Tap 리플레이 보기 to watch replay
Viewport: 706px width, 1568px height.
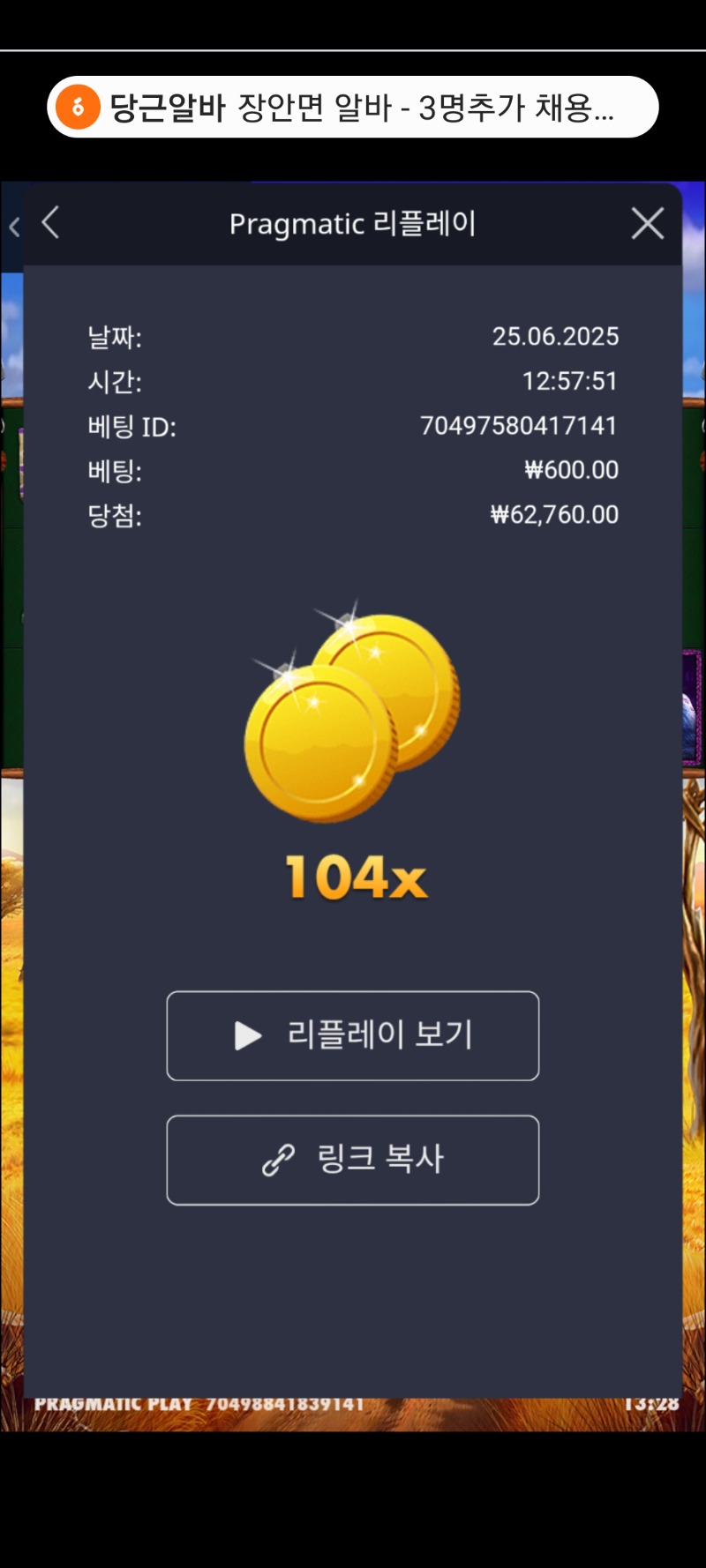pyautogui.click(x=353, y=1035)
